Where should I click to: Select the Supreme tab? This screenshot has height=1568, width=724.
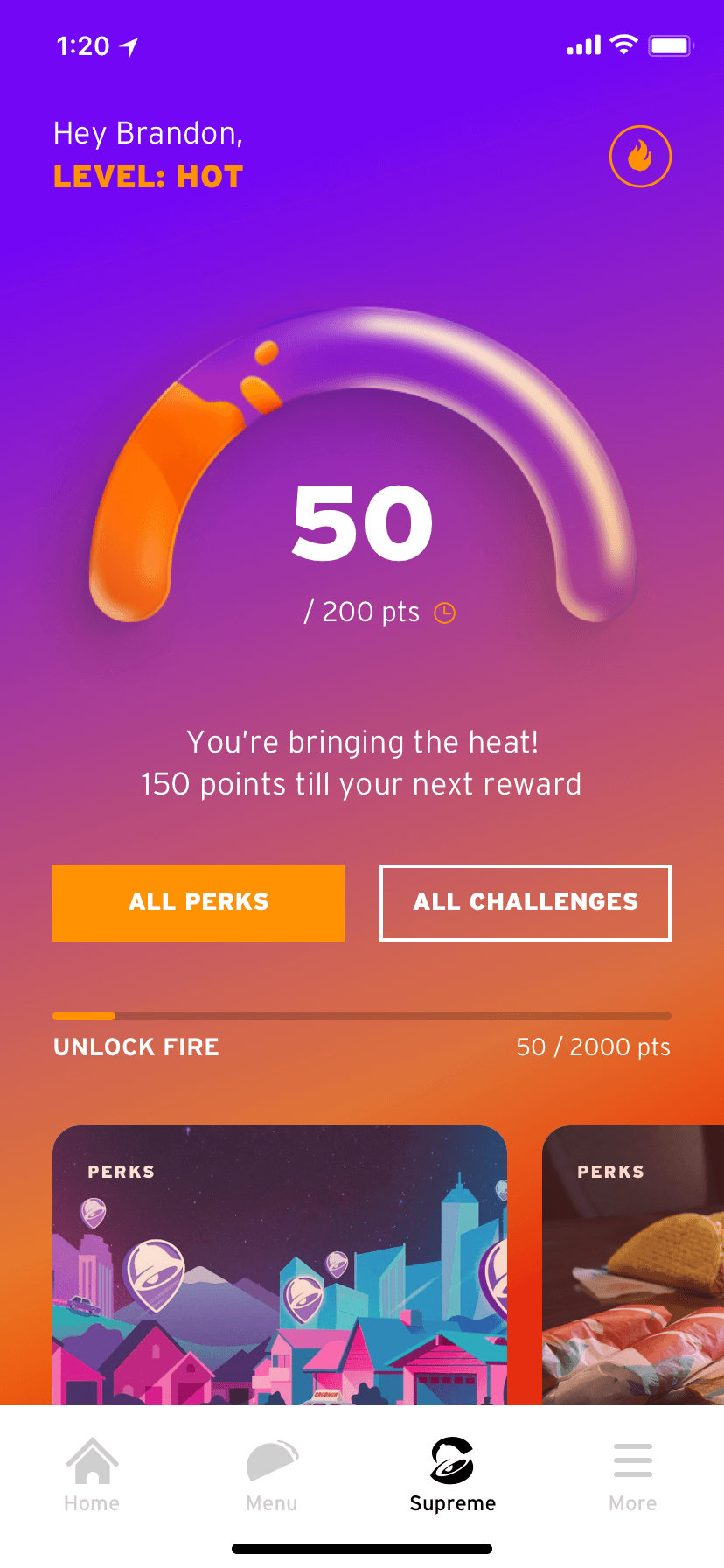pyautogui.click(x=452, y=1475)
